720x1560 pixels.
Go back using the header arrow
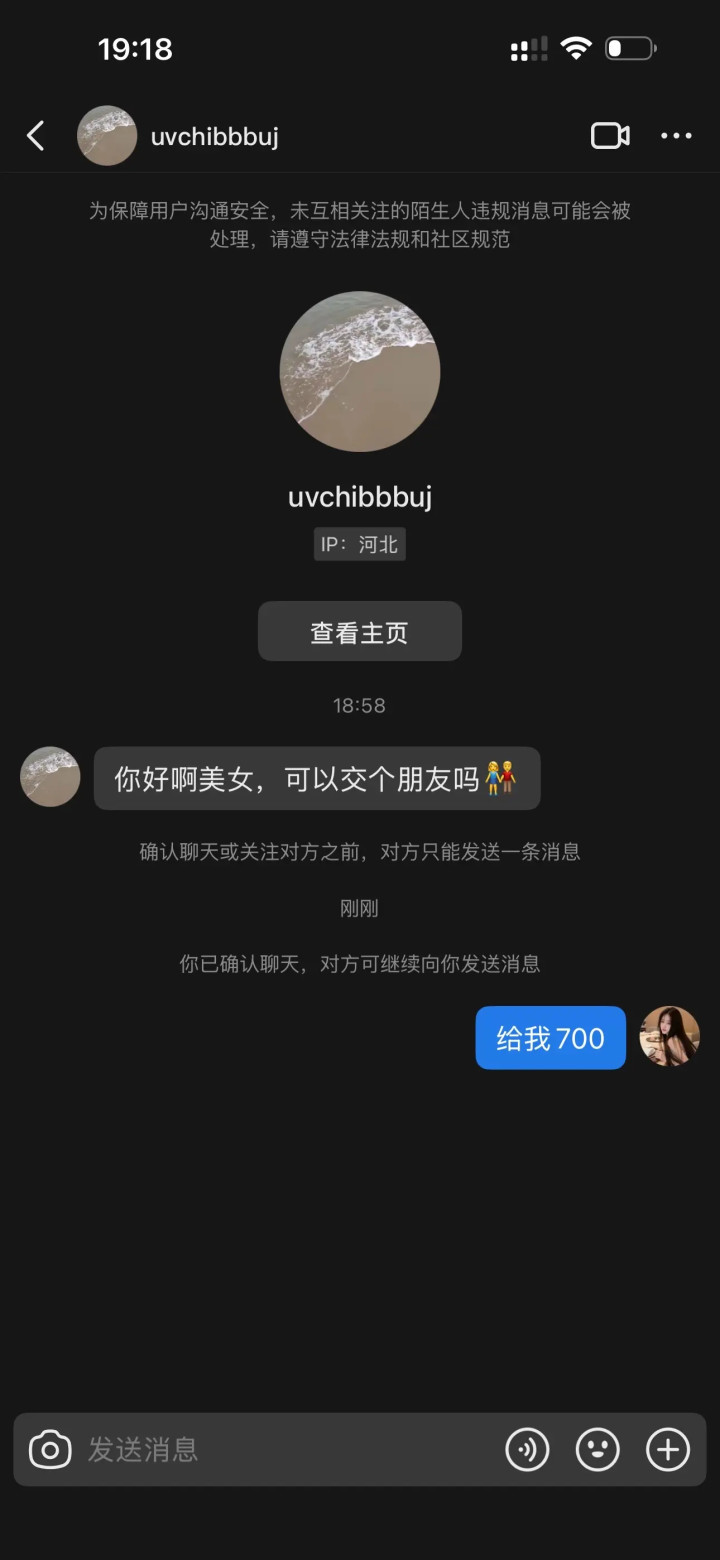pyautogui.click(x=36, y=136)
